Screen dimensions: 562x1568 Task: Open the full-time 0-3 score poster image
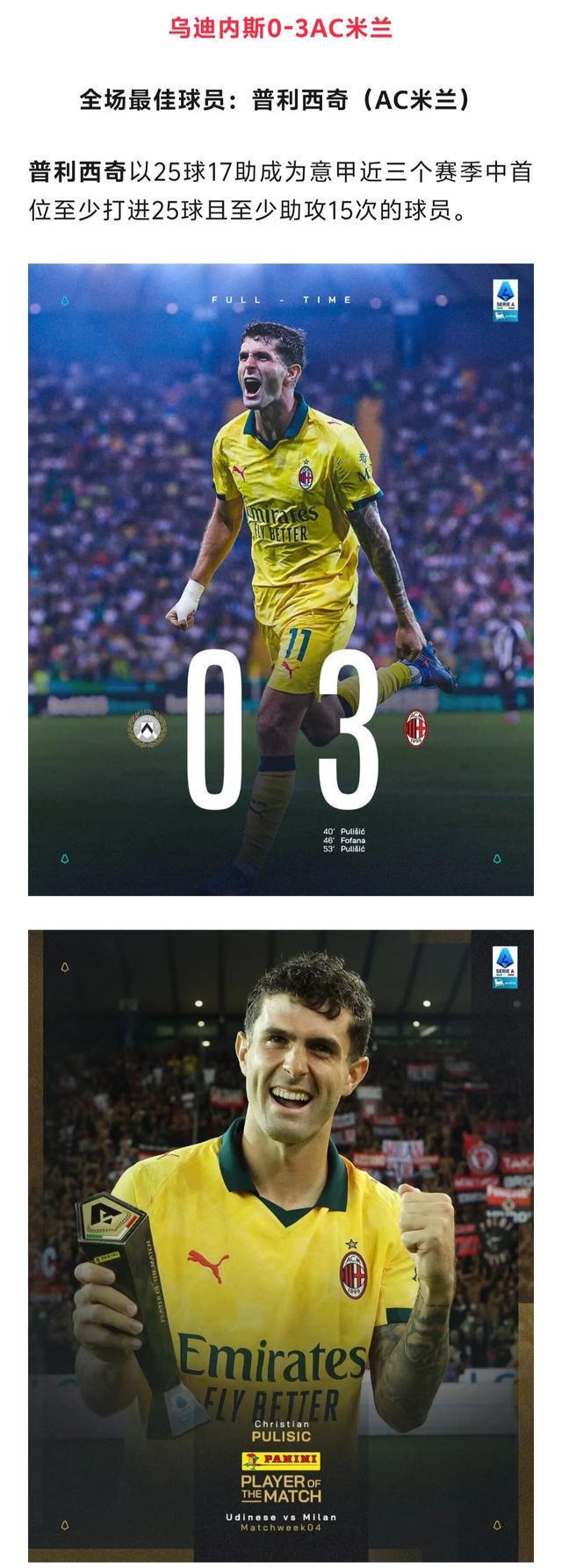click(x=281, y=580)
